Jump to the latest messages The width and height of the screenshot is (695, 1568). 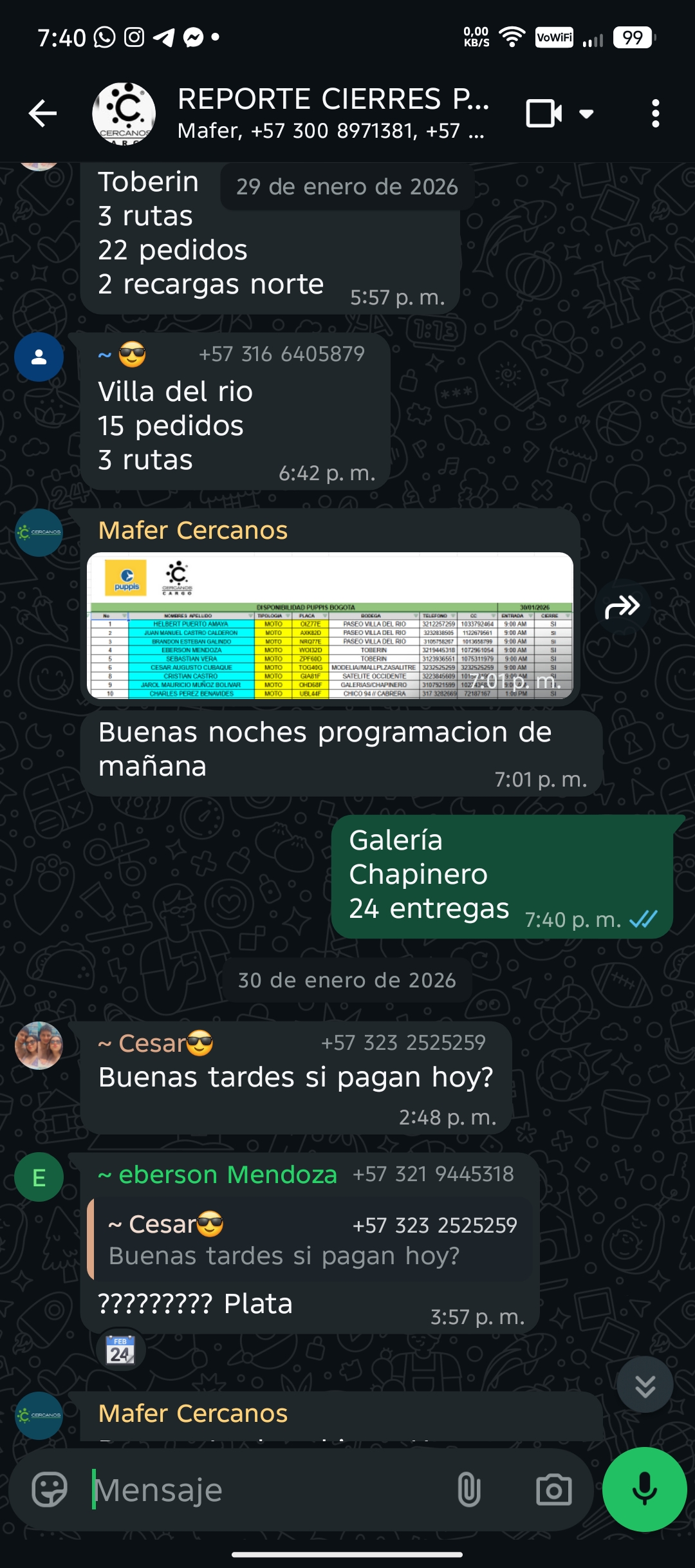point(645,1386)
